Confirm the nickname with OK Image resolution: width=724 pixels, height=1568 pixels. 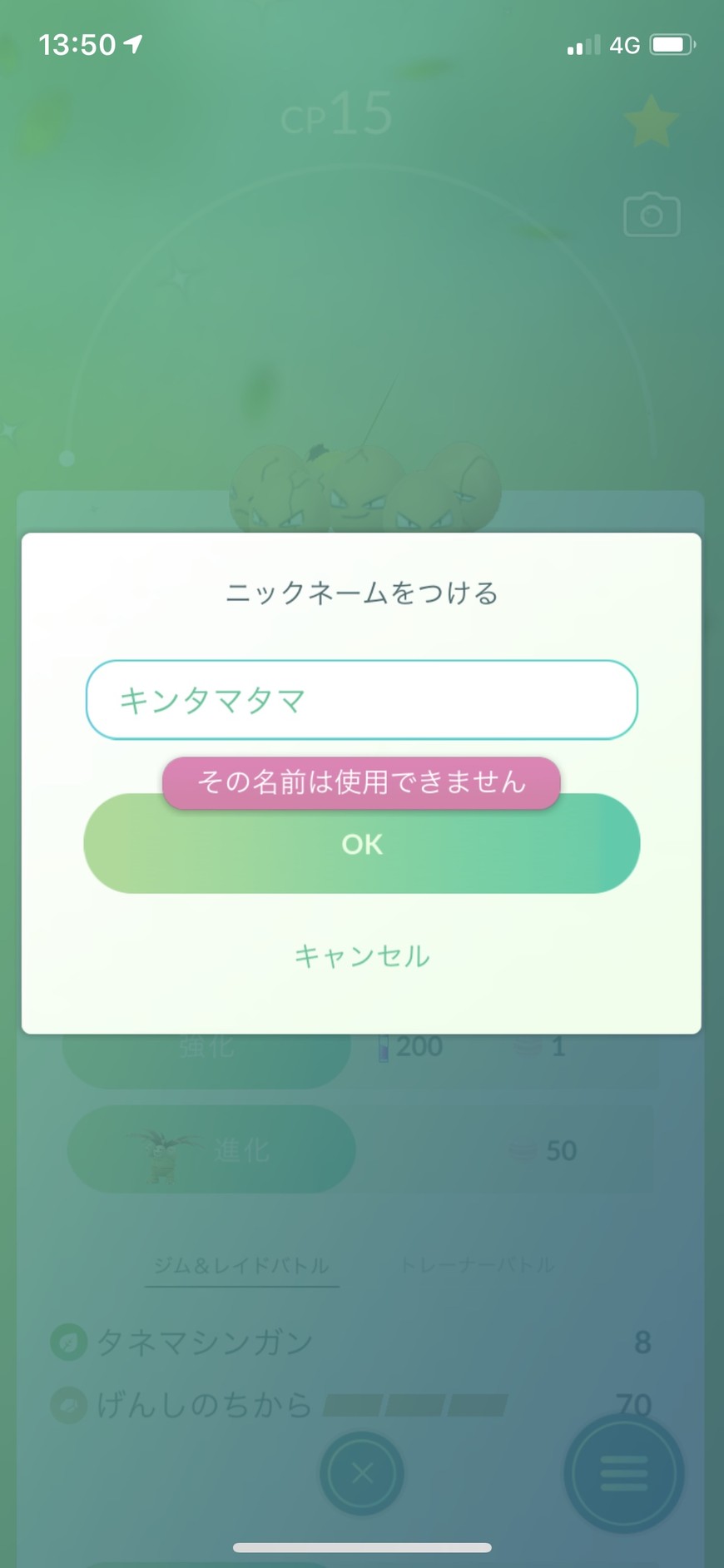click(361, 849)
